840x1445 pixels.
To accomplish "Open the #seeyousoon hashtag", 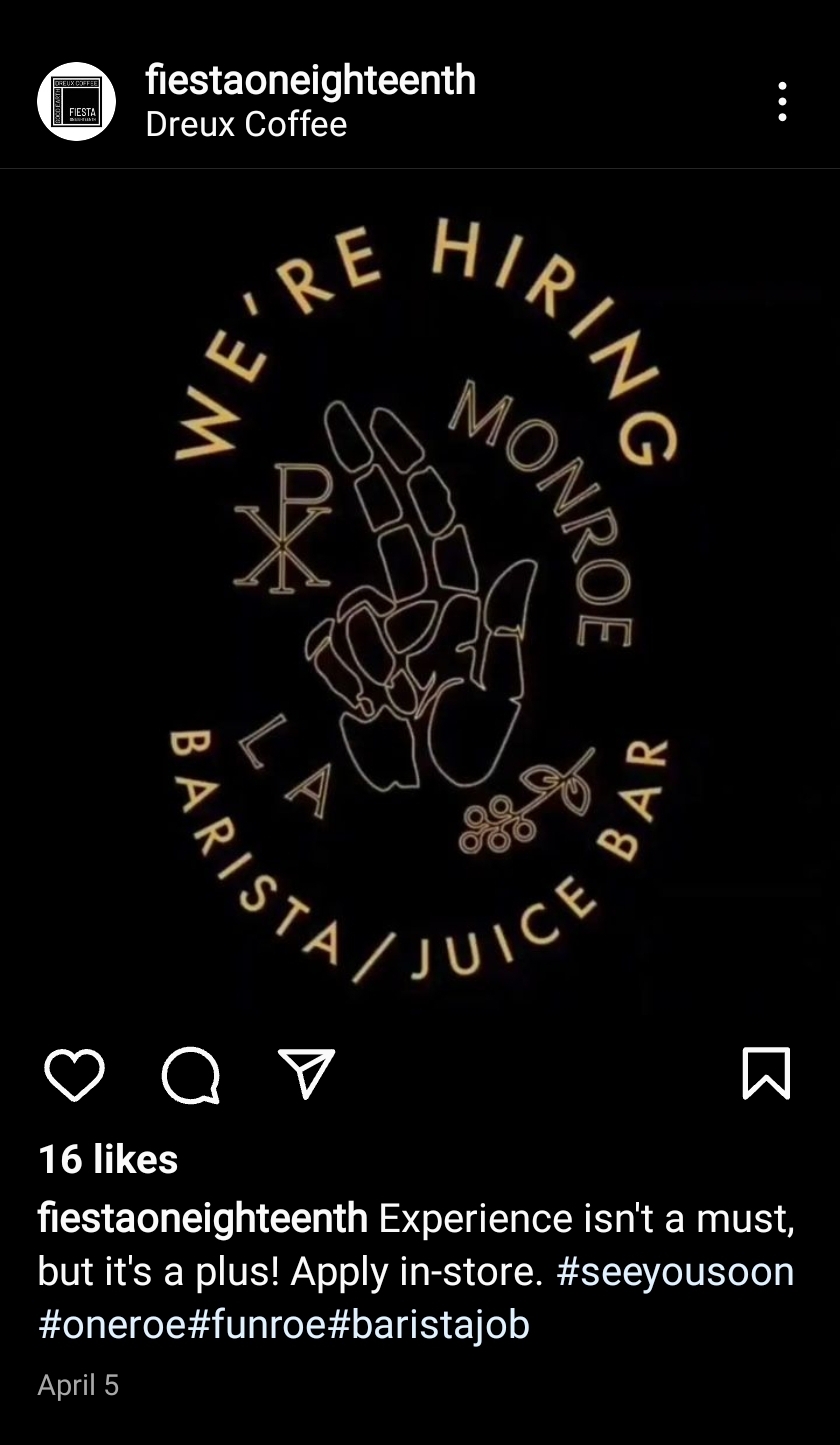I will coord(675,1272).
